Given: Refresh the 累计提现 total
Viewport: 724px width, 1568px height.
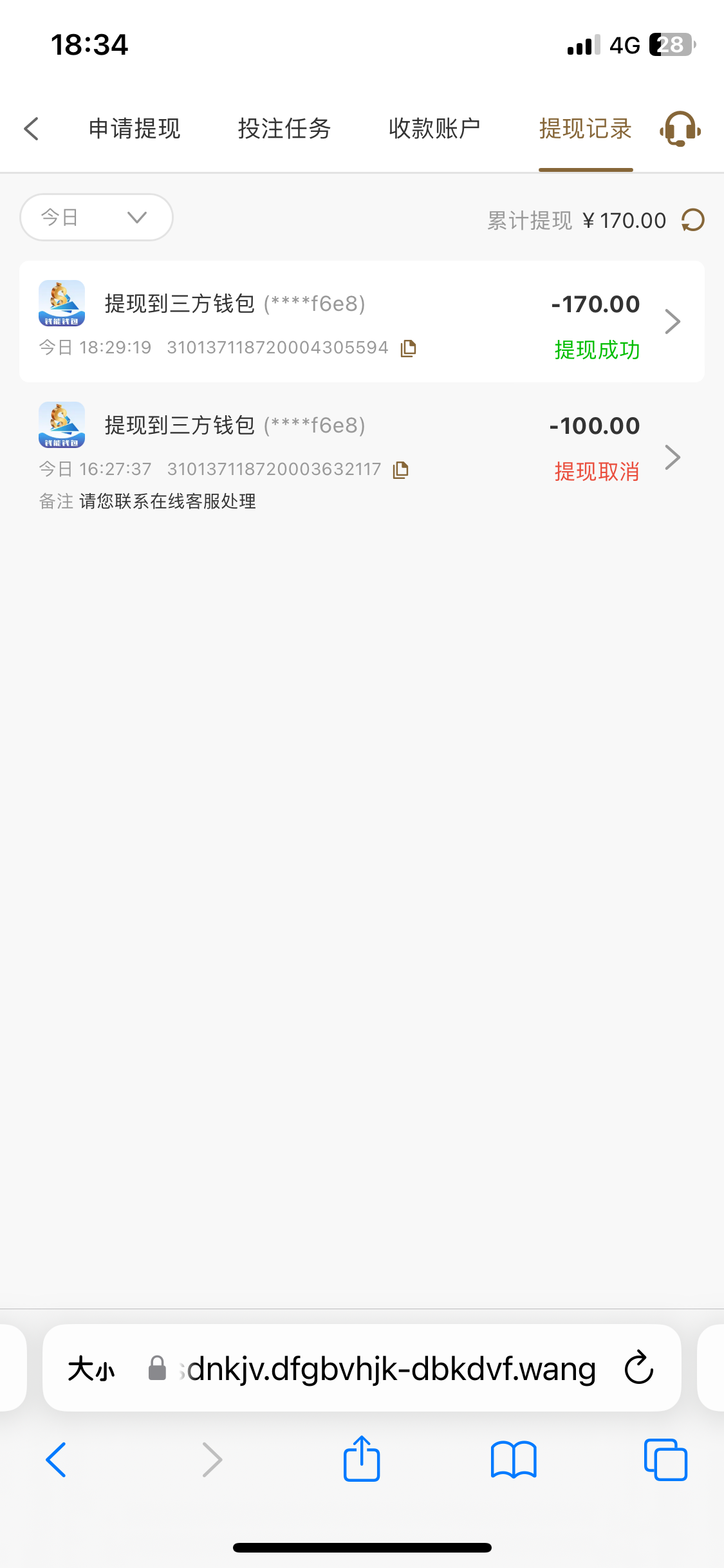Looking at the screenshot, I should (x=693, y=220).
